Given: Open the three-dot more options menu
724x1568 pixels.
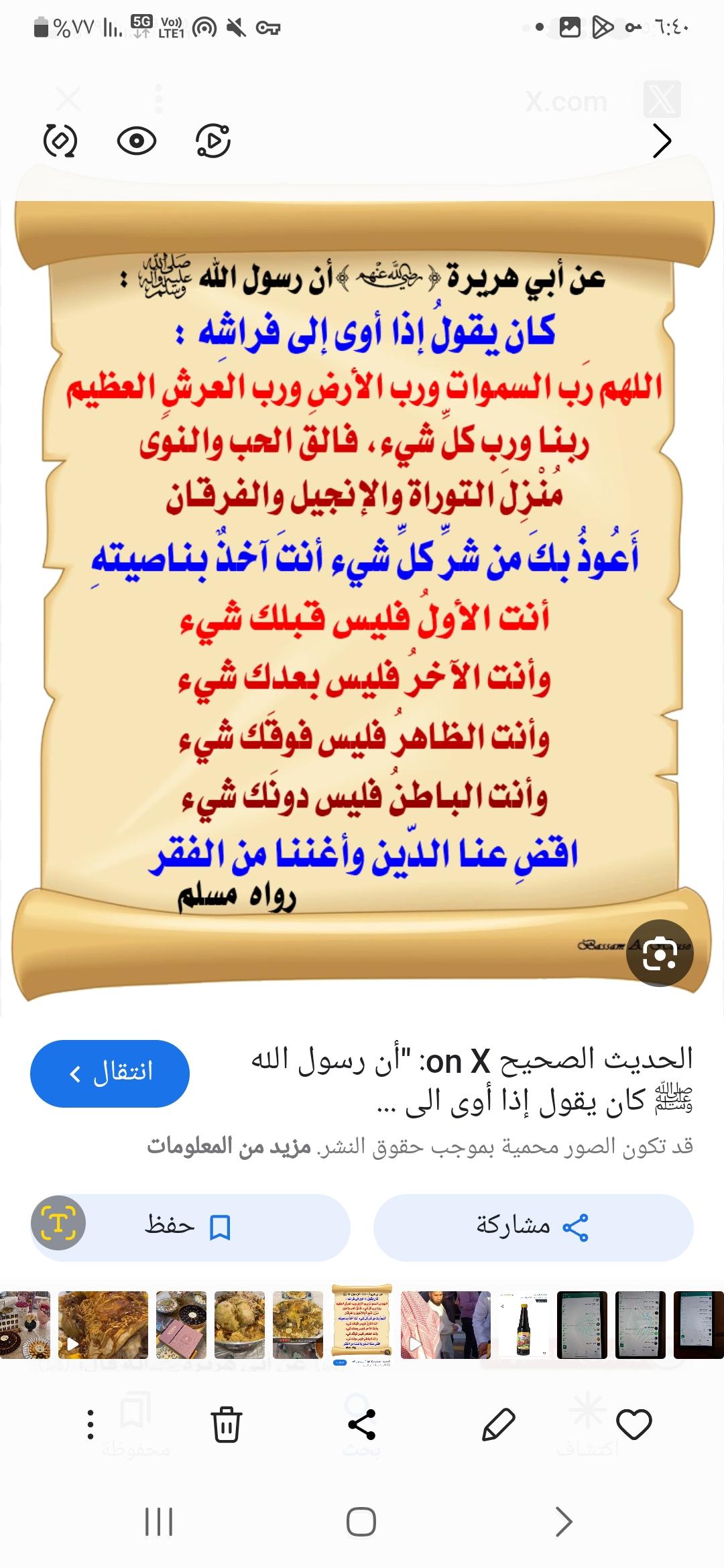Looking at the screenshot, I should tap(90, 1424).
